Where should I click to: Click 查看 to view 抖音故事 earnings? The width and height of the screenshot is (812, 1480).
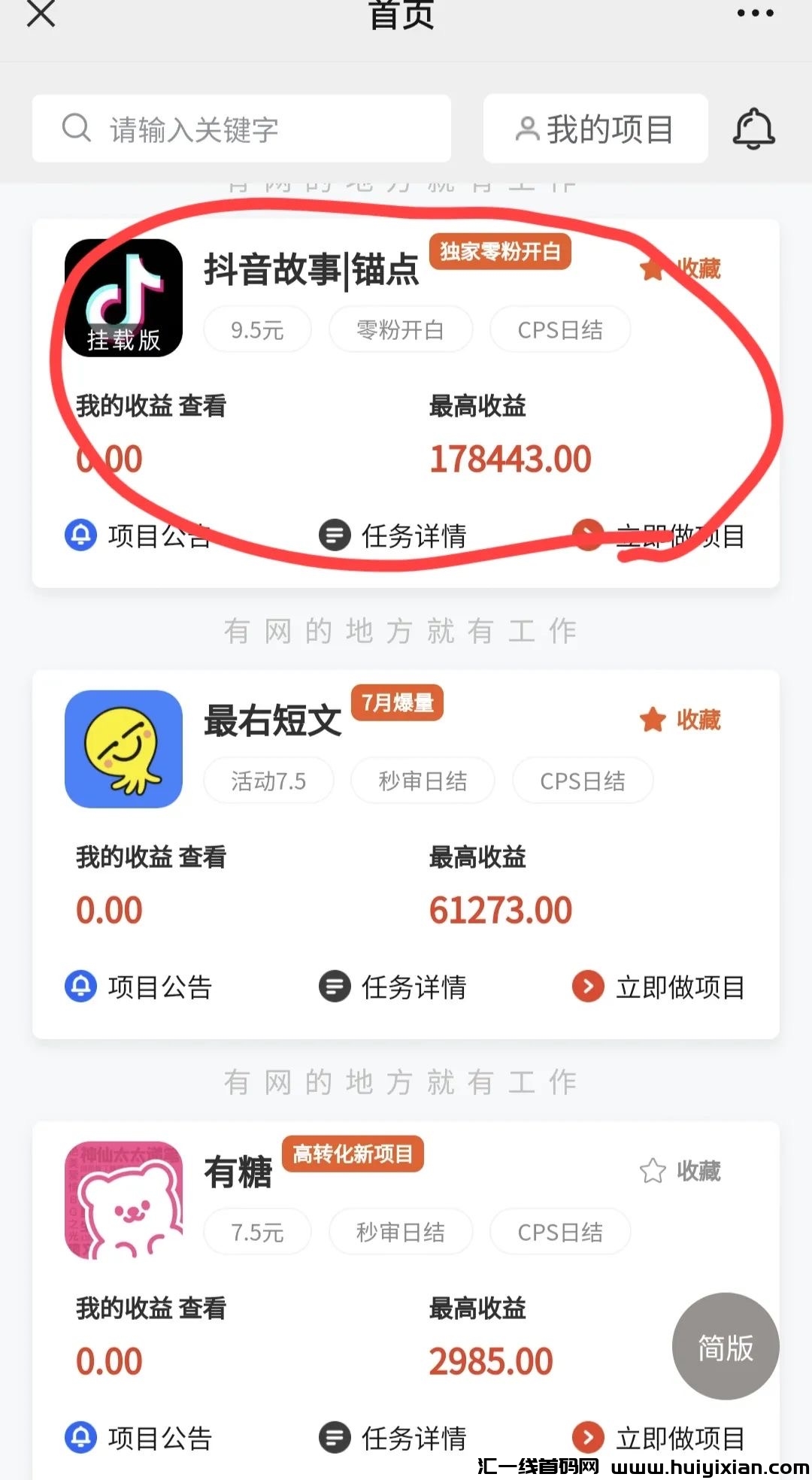coord(205,406)
